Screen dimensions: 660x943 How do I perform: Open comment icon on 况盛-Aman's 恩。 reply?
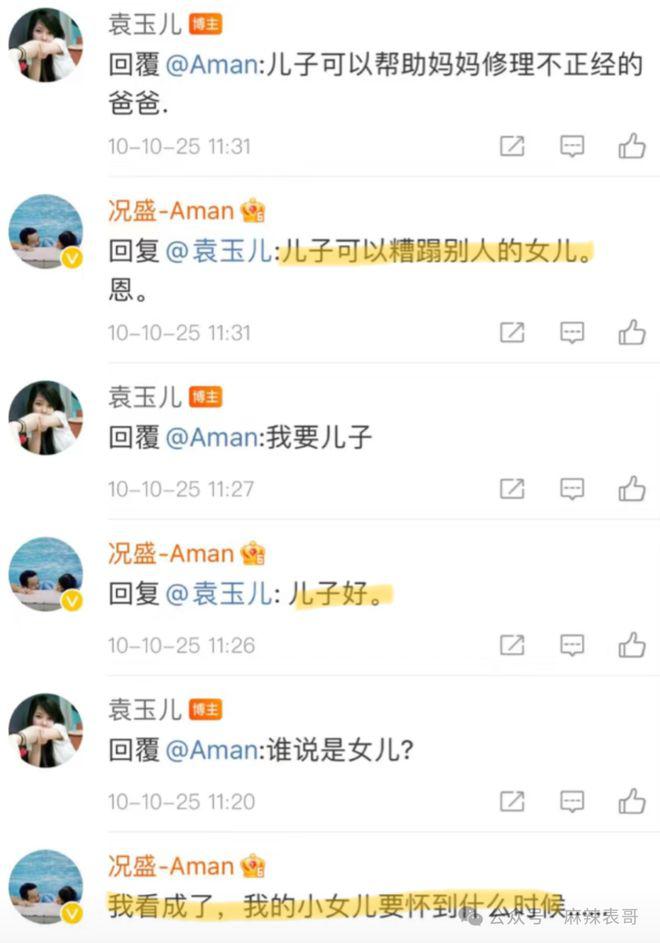(x=572, y=332)
